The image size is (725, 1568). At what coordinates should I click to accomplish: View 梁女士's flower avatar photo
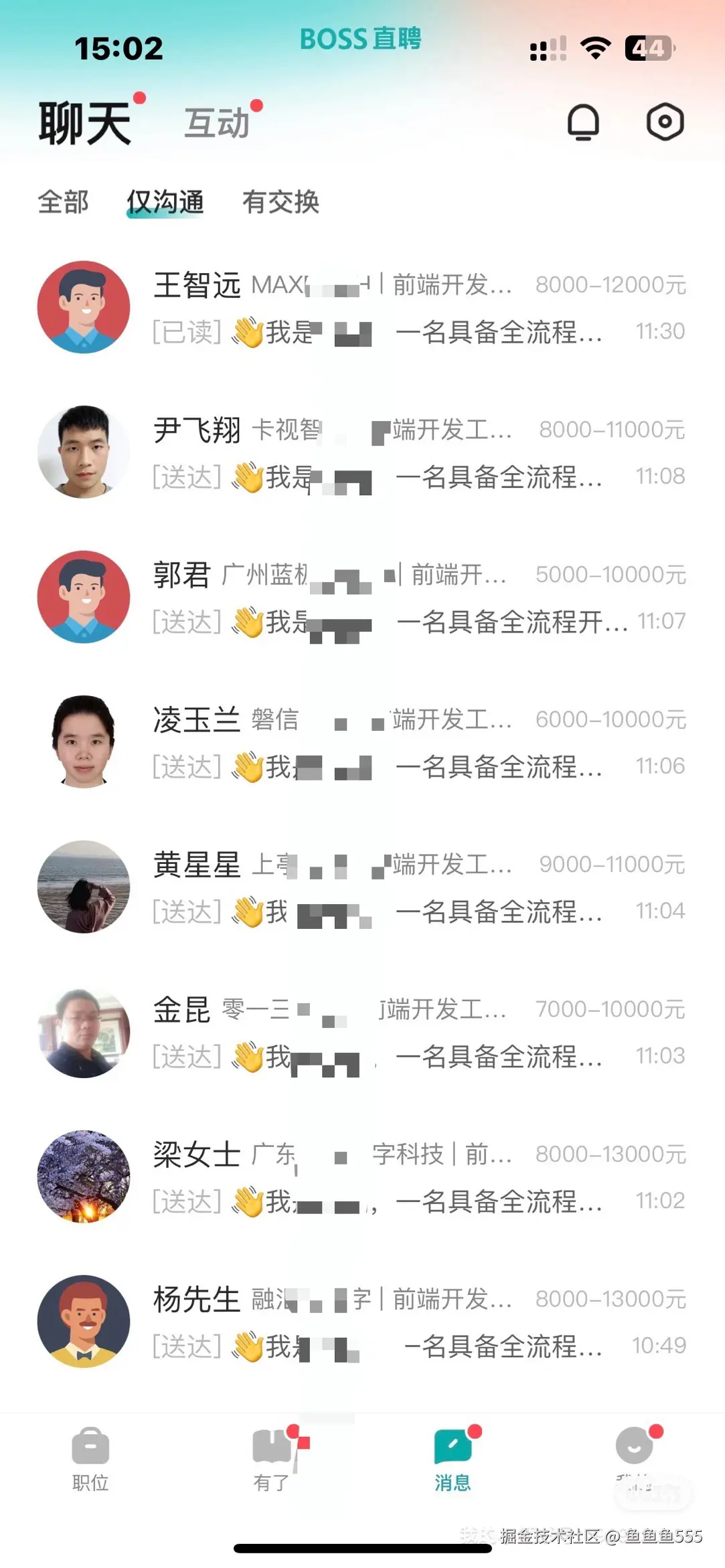pos(83,1178)
